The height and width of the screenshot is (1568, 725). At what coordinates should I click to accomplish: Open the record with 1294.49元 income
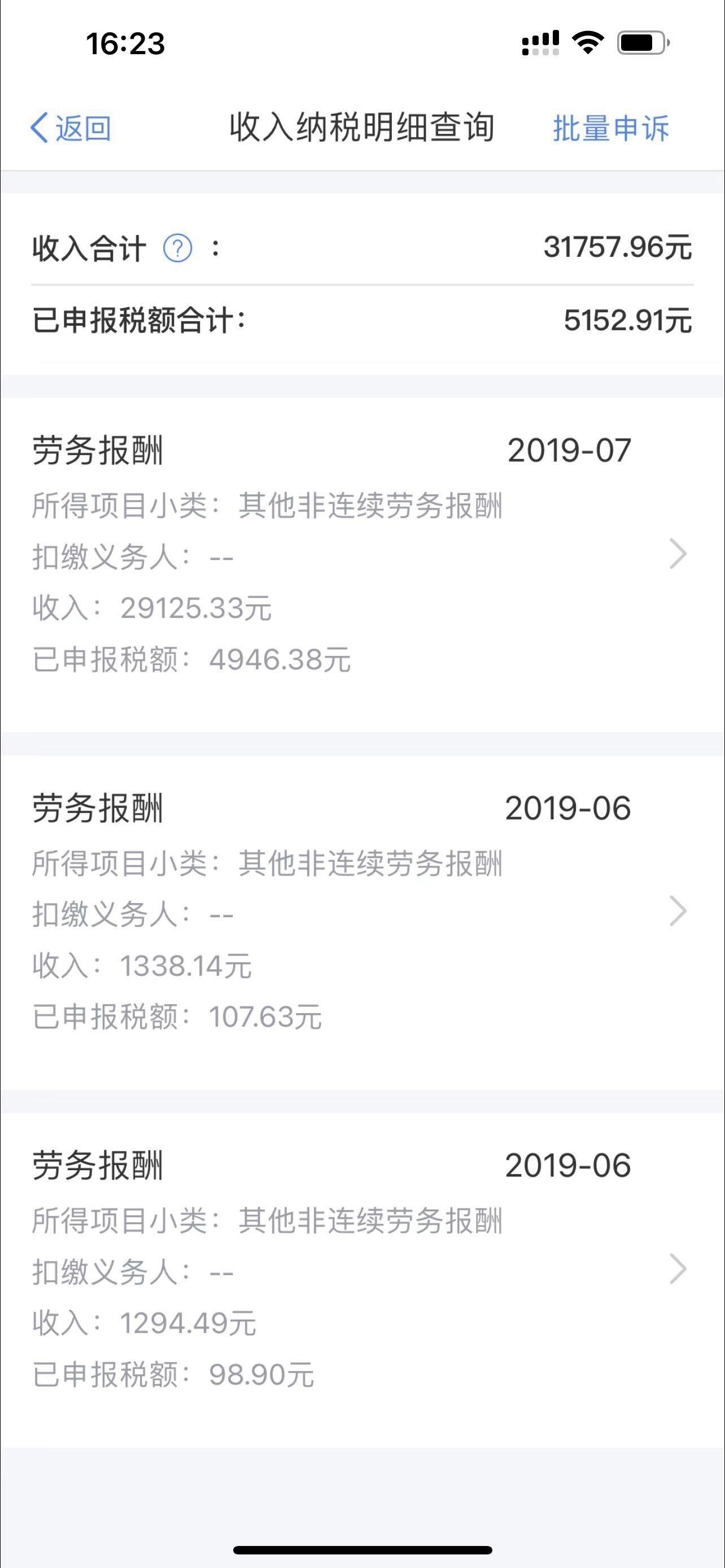tap(362, 1280)
